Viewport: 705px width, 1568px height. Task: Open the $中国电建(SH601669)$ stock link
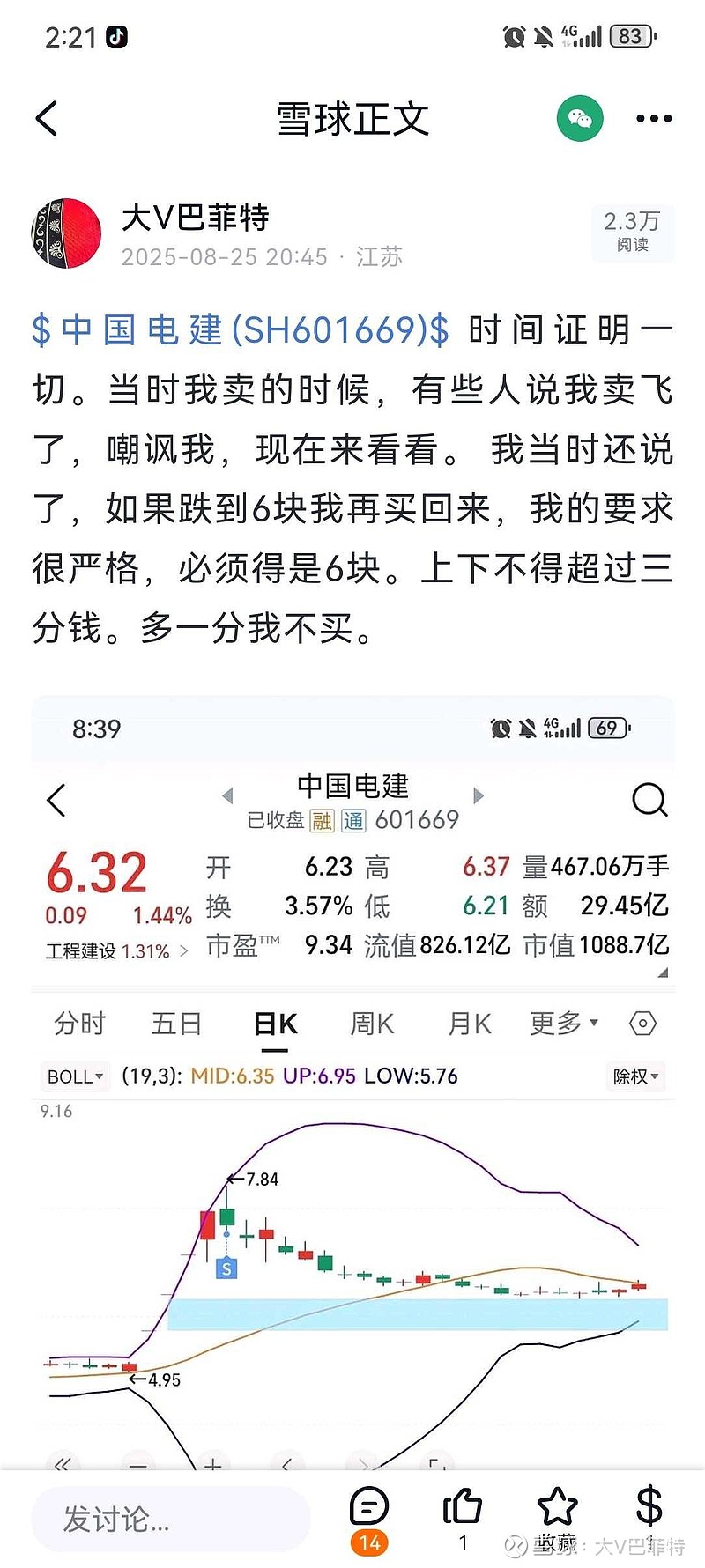pyautogui.click(x=240, y=330)
